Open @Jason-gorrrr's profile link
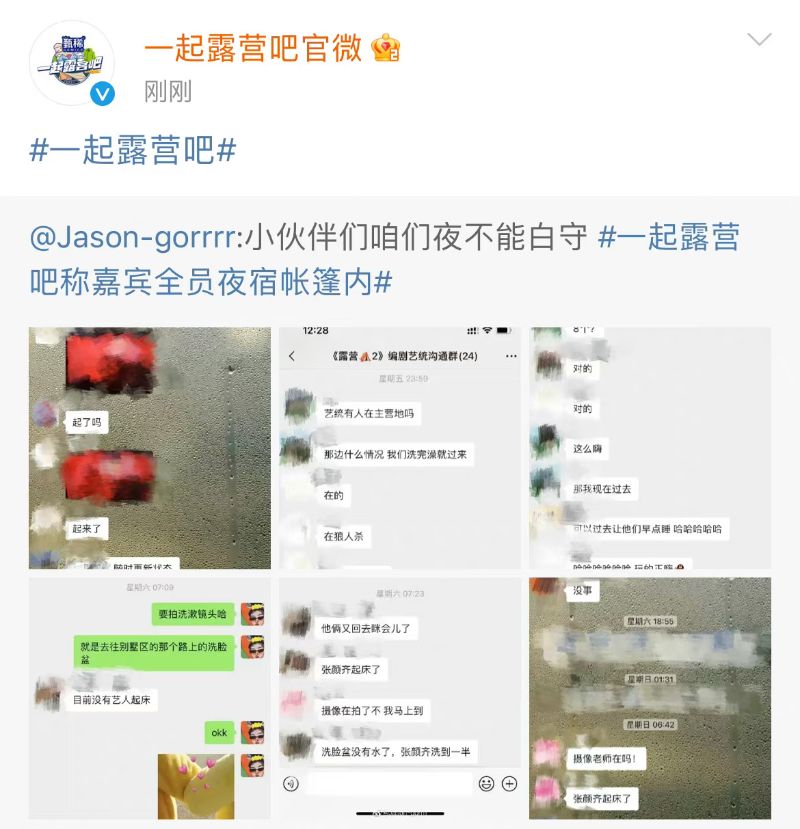Screen dimensions: 800x829 click(x=134, y=239)
